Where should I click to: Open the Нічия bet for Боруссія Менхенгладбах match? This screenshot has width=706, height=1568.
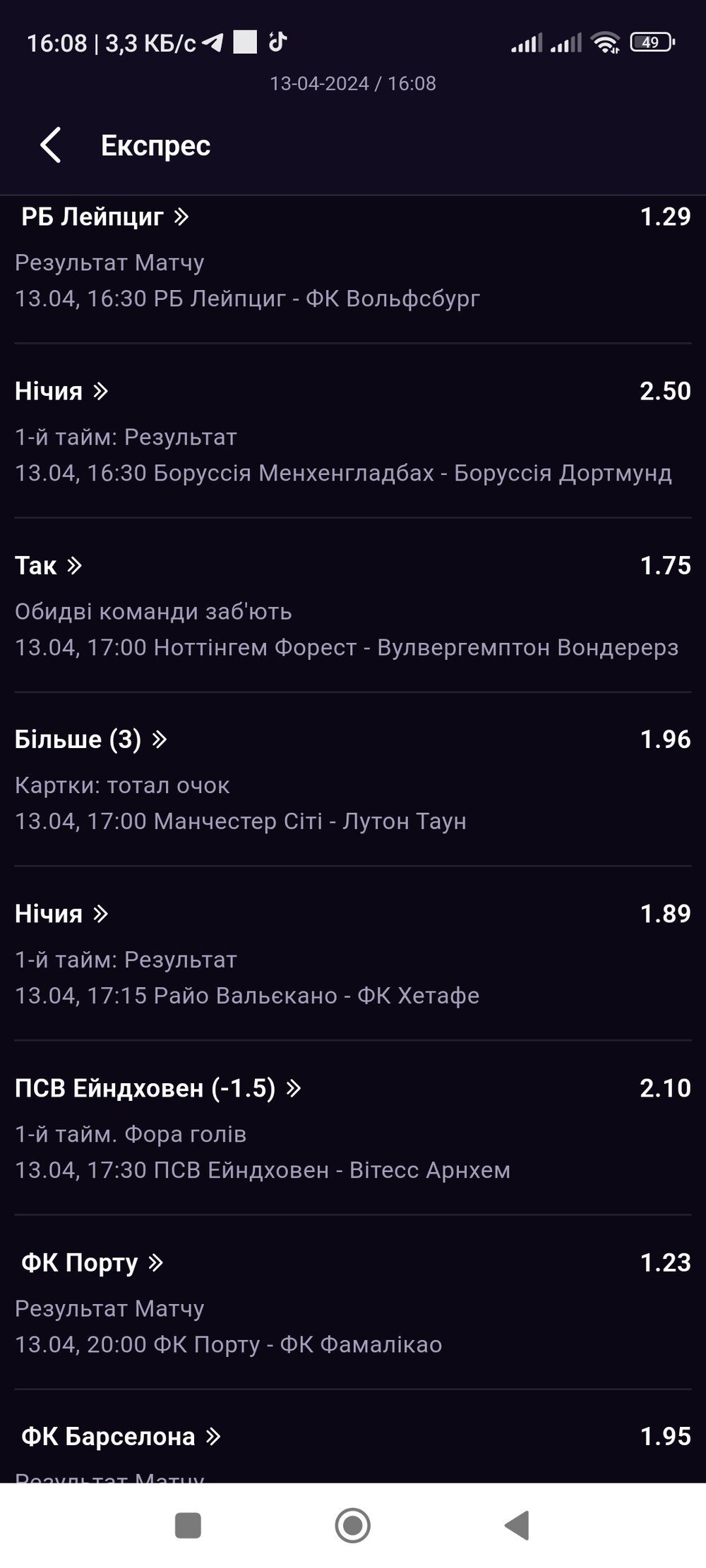point(61,391)
